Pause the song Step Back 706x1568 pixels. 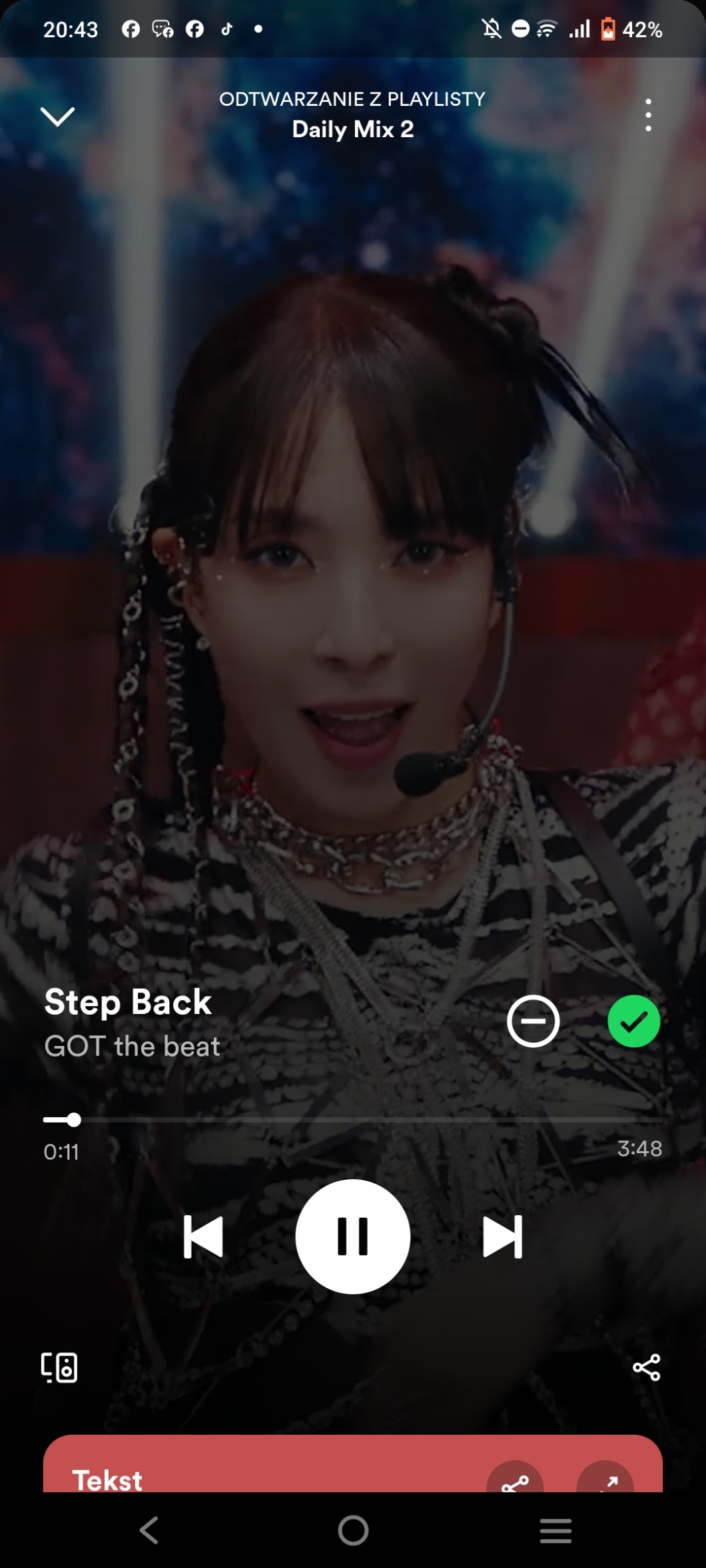353,1236
